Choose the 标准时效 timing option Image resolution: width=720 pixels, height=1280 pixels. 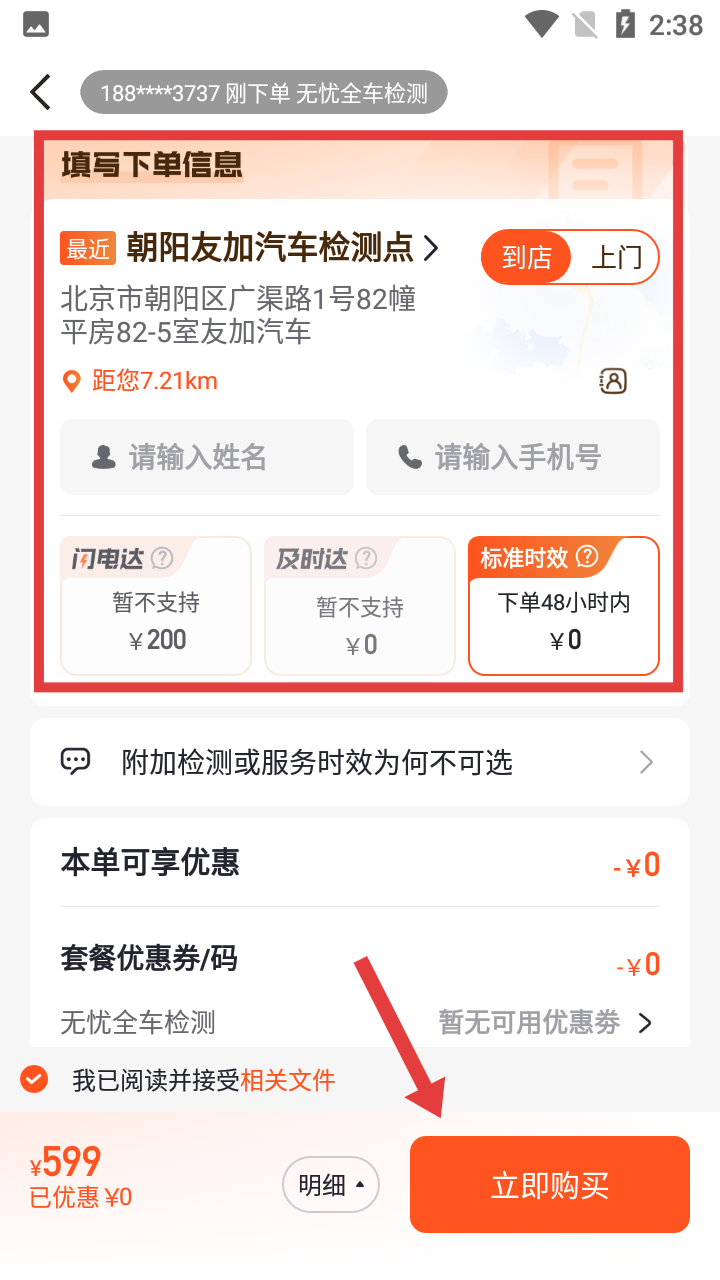[564, 606]
